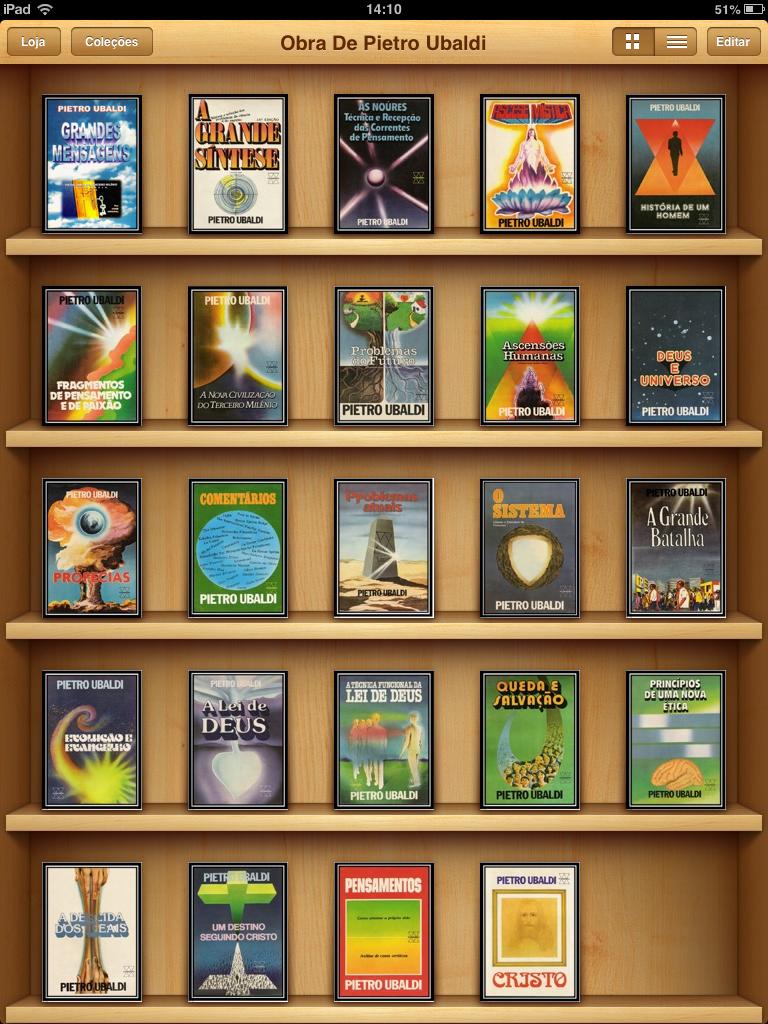Open the book Cristo

point(530,932)
